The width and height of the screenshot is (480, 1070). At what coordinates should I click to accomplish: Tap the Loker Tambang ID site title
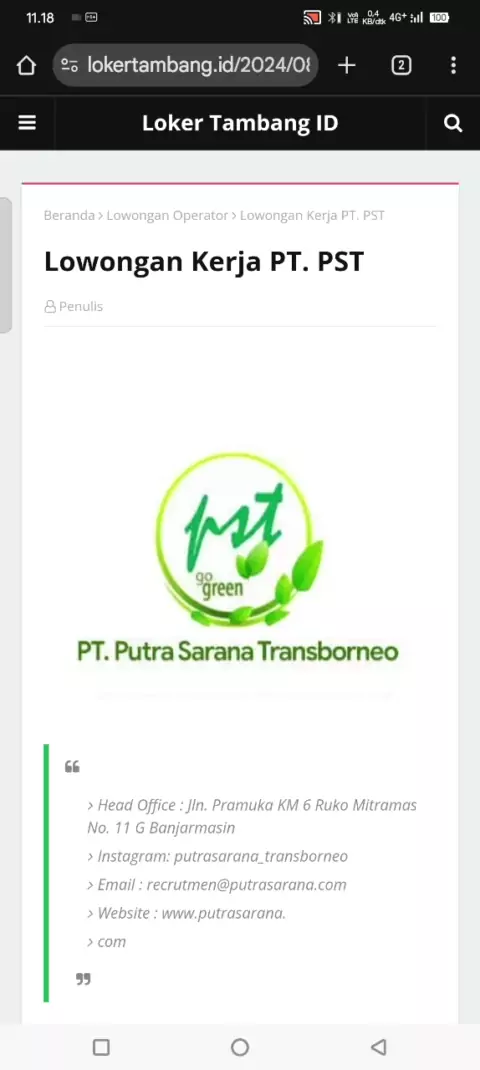point(240,124)
